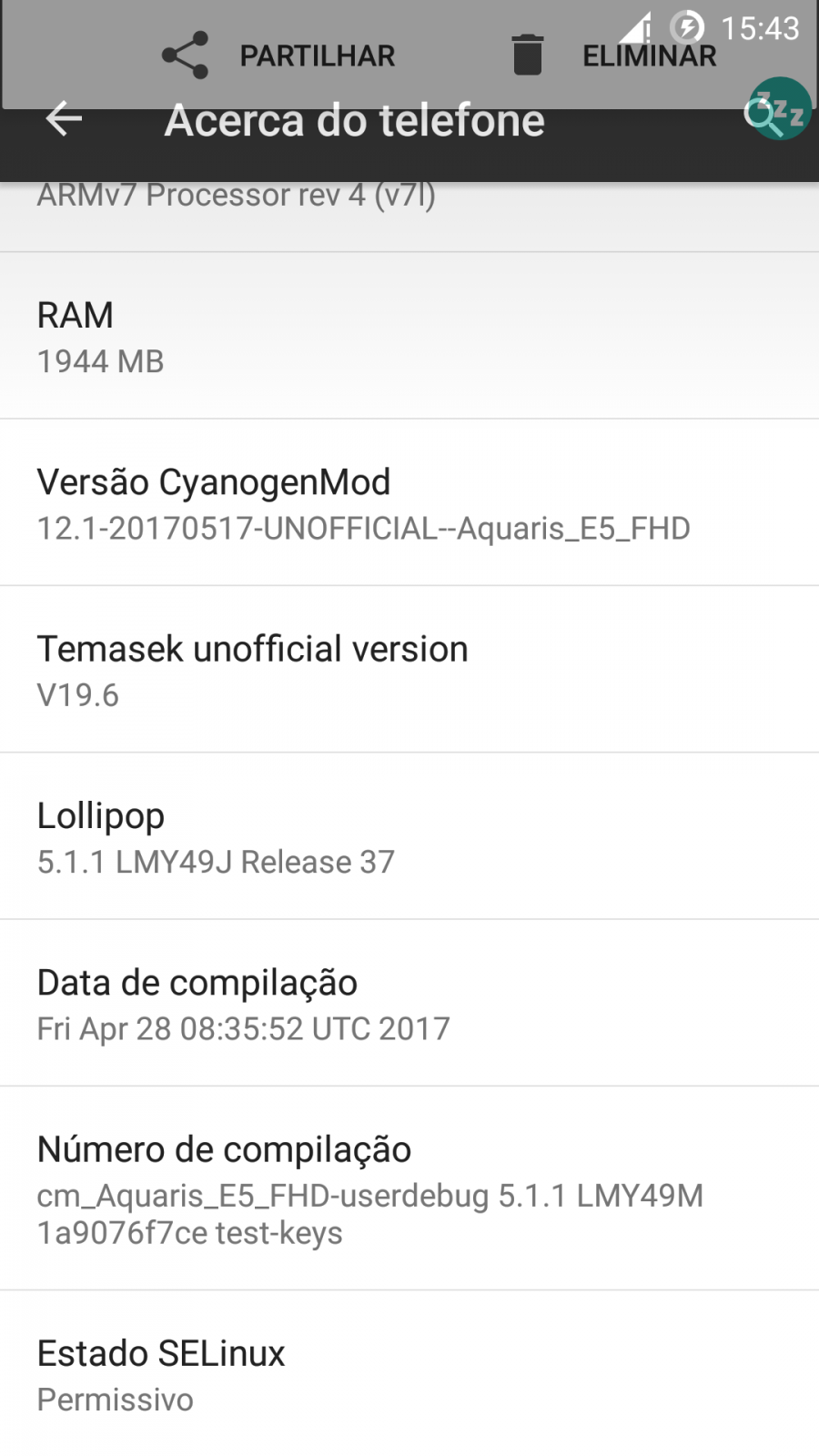Tap the Temasek unofficial version row
This screenshot has width=819, height=1456.
(409, 669)
